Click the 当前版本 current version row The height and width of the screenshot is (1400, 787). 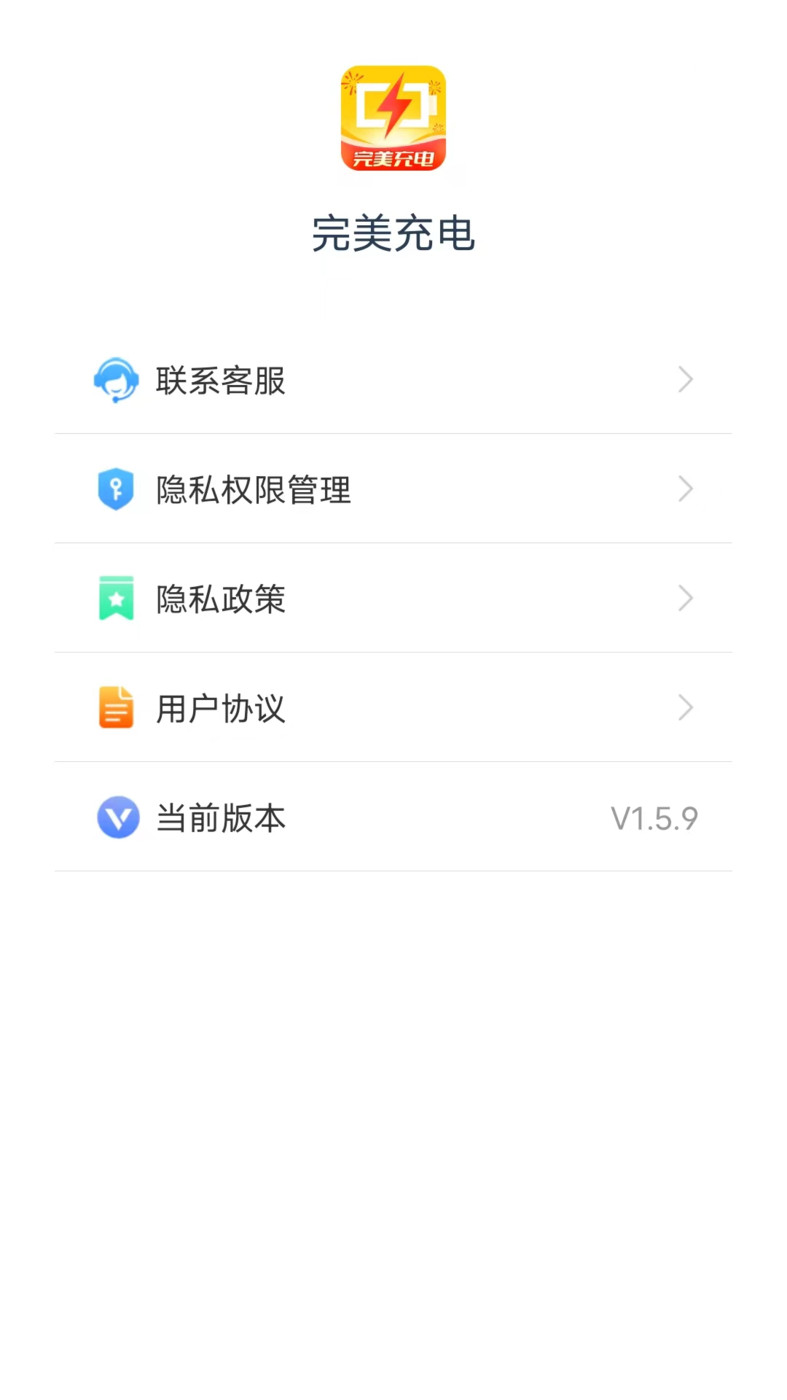click(393, 818)
